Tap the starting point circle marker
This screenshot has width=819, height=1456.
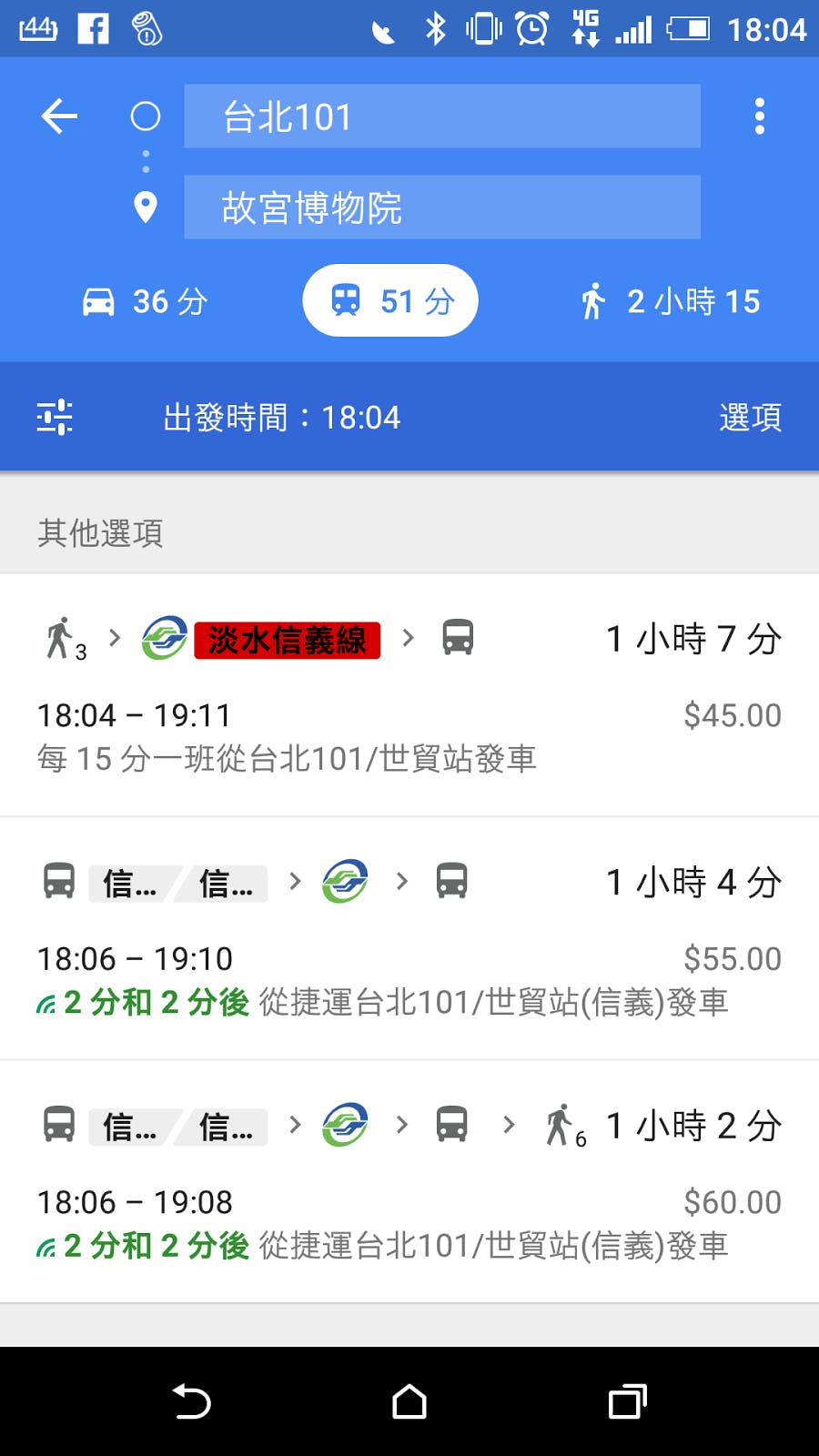[x=145, y=116]
